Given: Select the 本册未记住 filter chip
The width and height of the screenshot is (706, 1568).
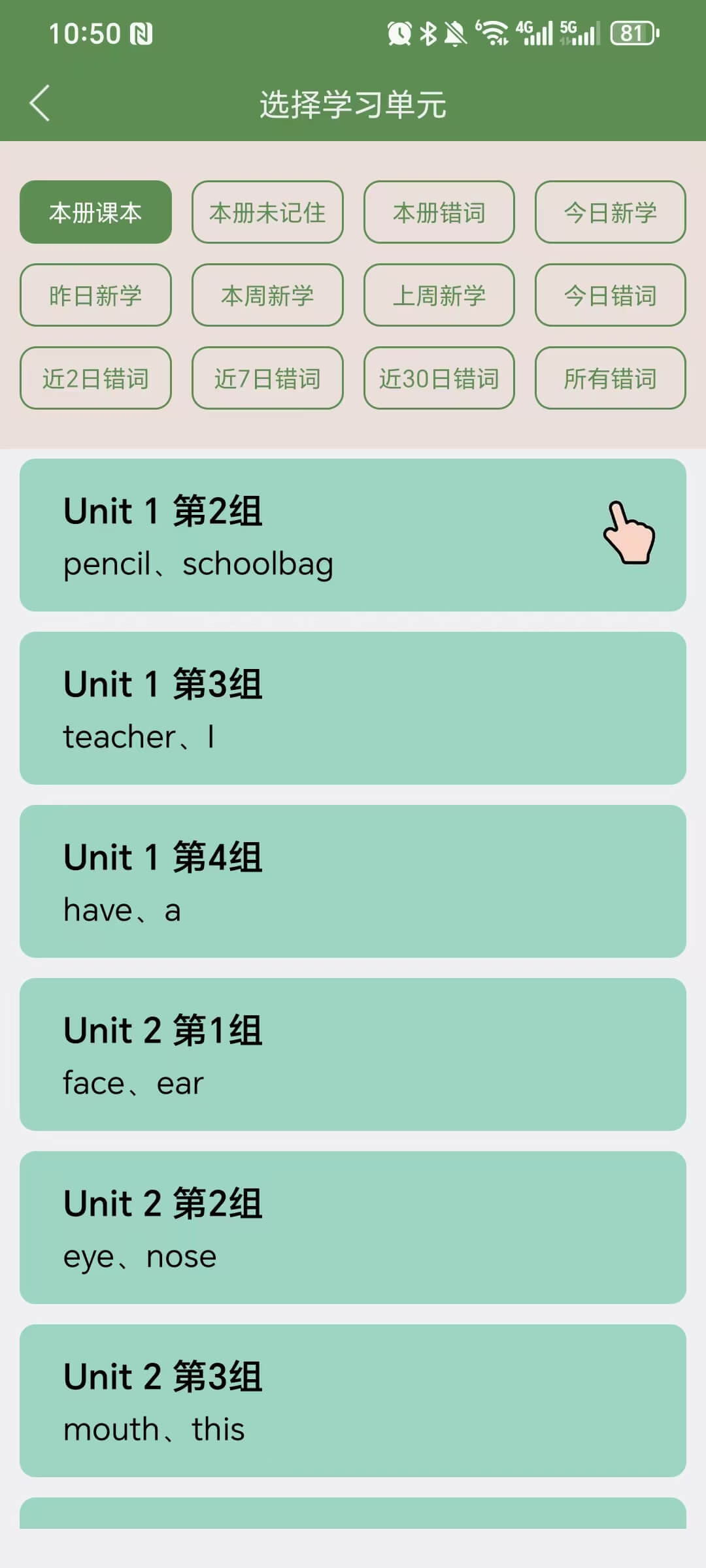Looking at the screenshot, I should coord(267,212).
